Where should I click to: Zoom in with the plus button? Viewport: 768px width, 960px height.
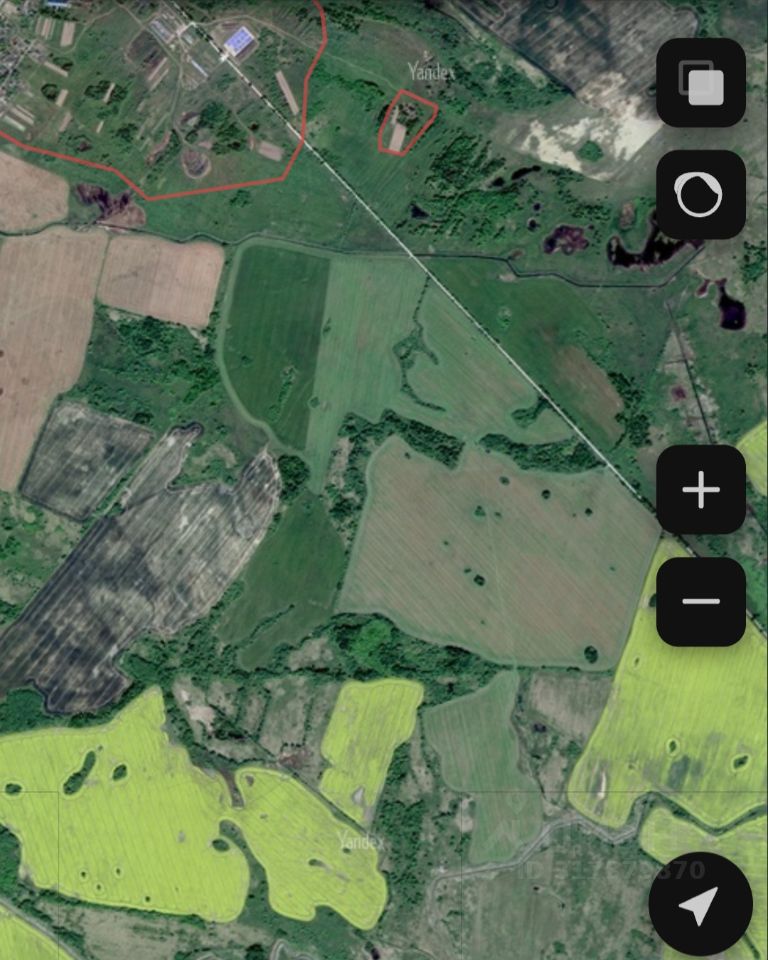(701, 490)
